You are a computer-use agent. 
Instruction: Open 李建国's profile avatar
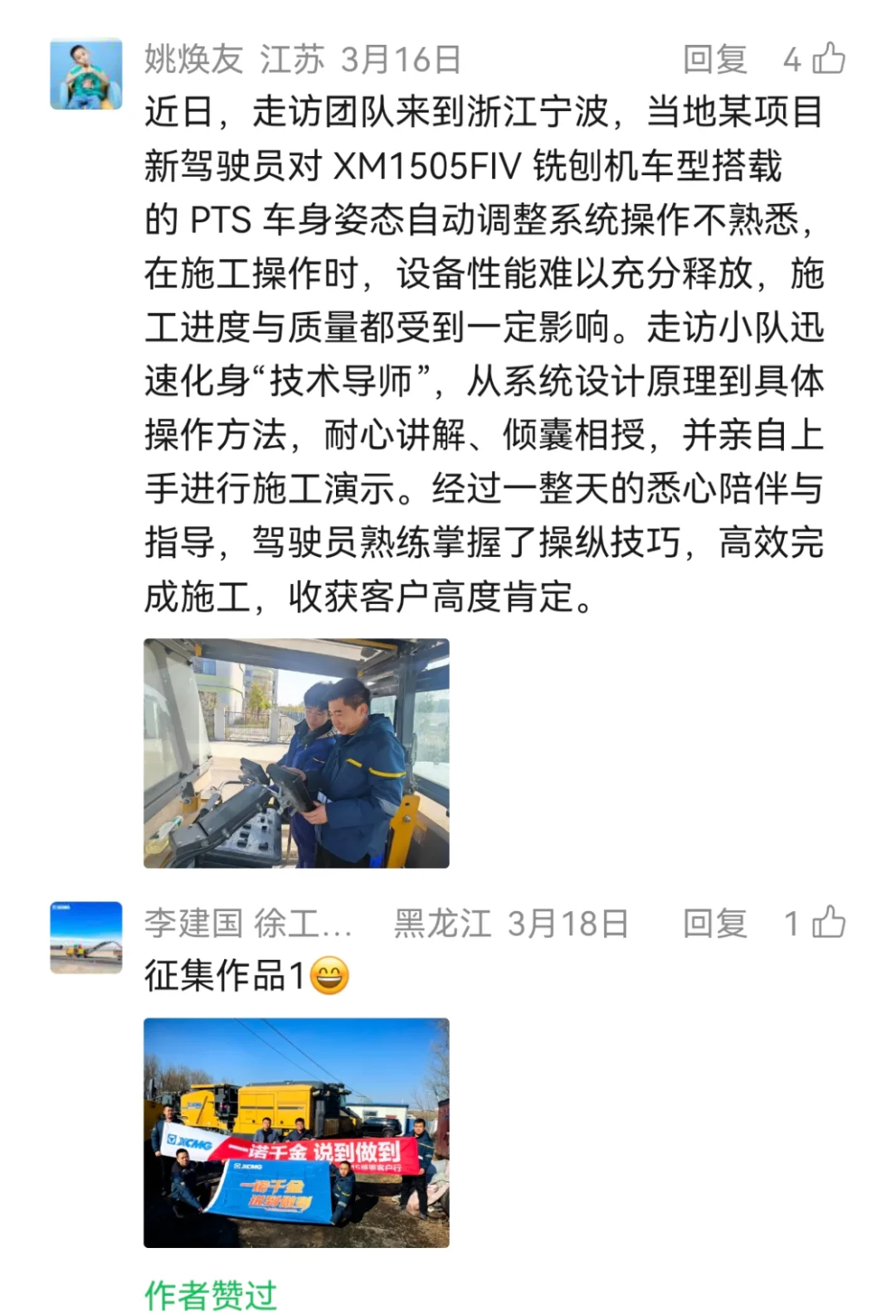click(85, 938)
